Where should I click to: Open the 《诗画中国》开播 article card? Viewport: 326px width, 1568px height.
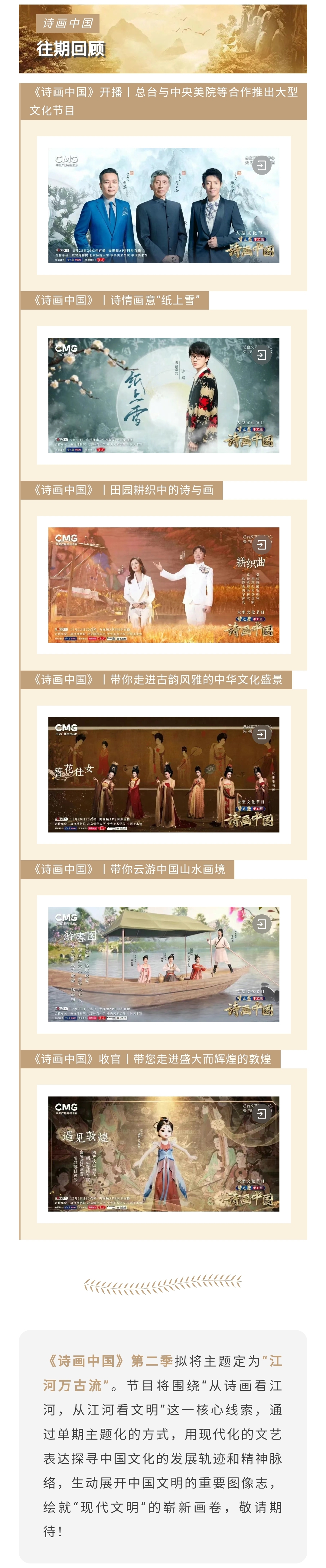pyautogui.click(x=163, y=205)
